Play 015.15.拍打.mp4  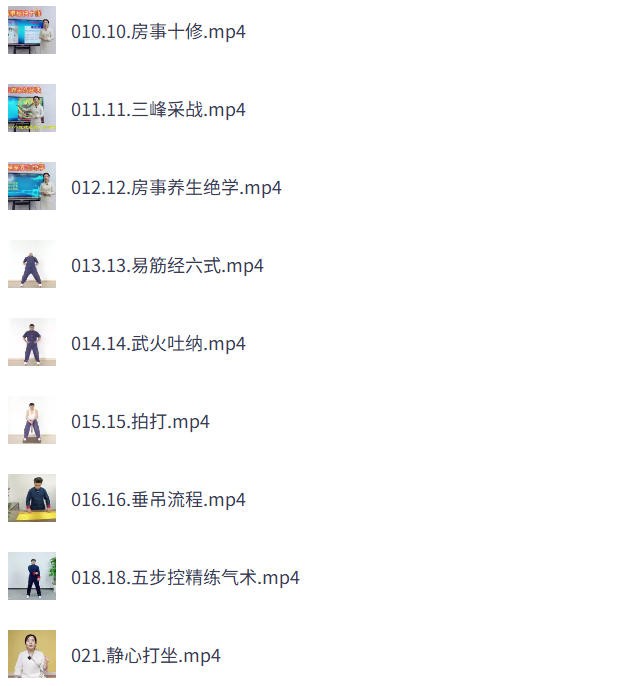pyautogui.click(x=140, y=421)
